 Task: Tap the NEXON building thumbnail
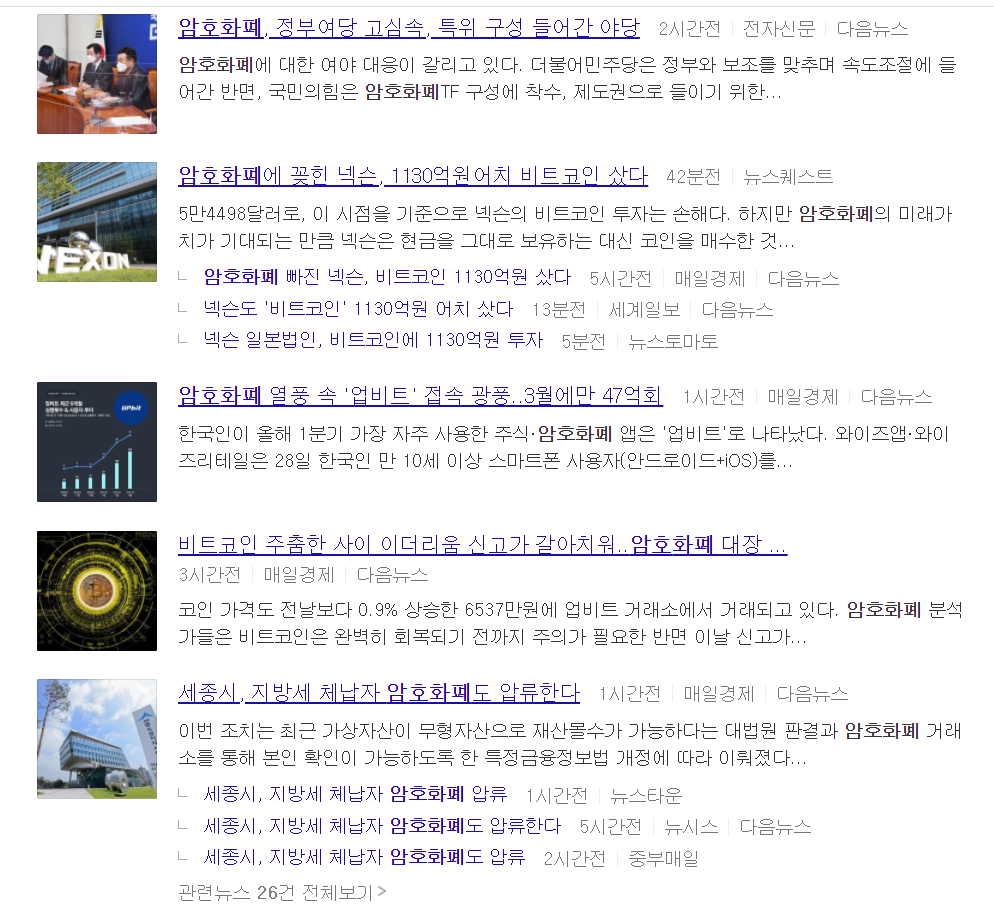pyautogui.click(x=97, y=222)
